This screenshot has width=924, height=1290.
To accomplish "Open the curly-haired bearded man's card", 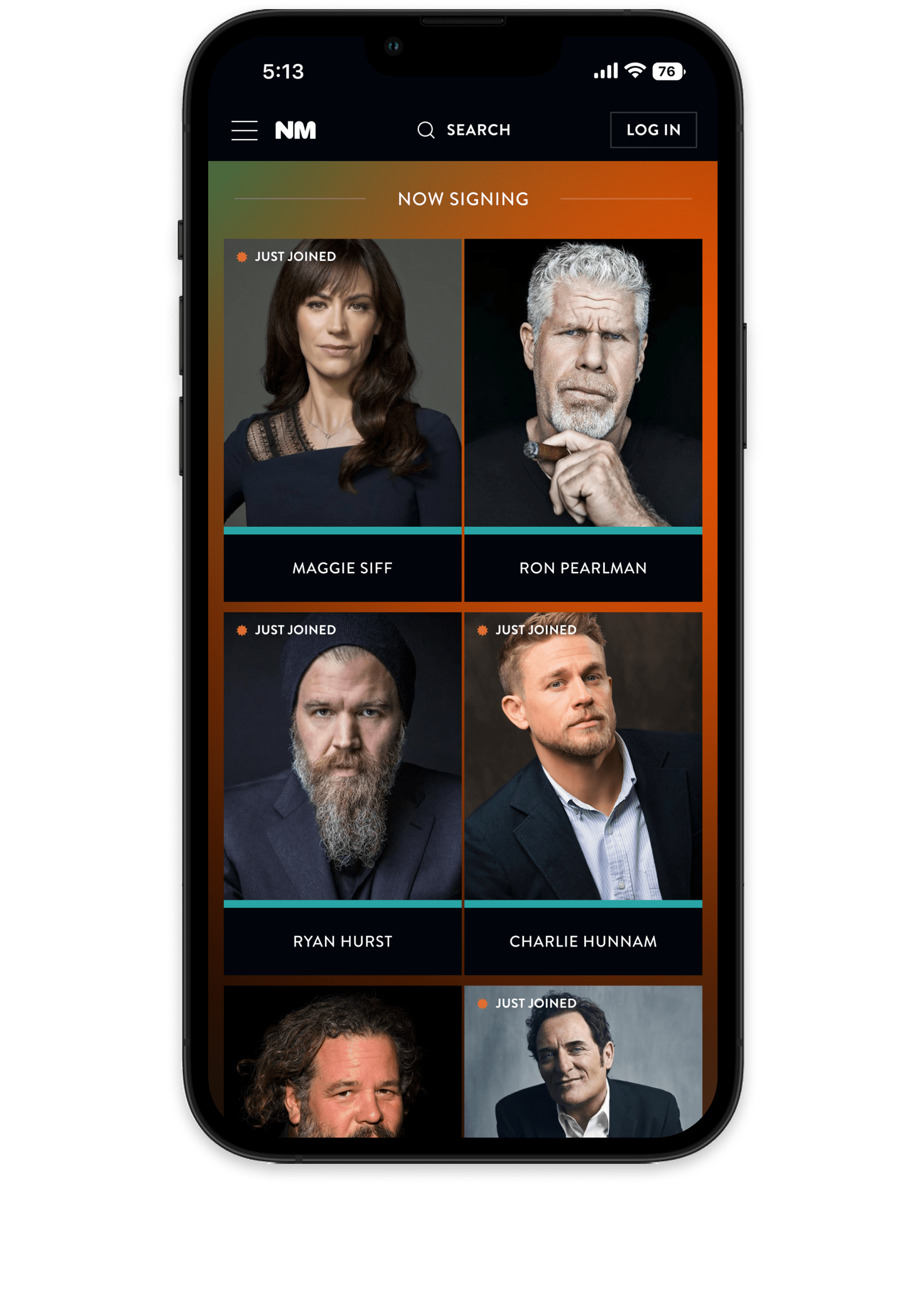I will click(342, 1065).
